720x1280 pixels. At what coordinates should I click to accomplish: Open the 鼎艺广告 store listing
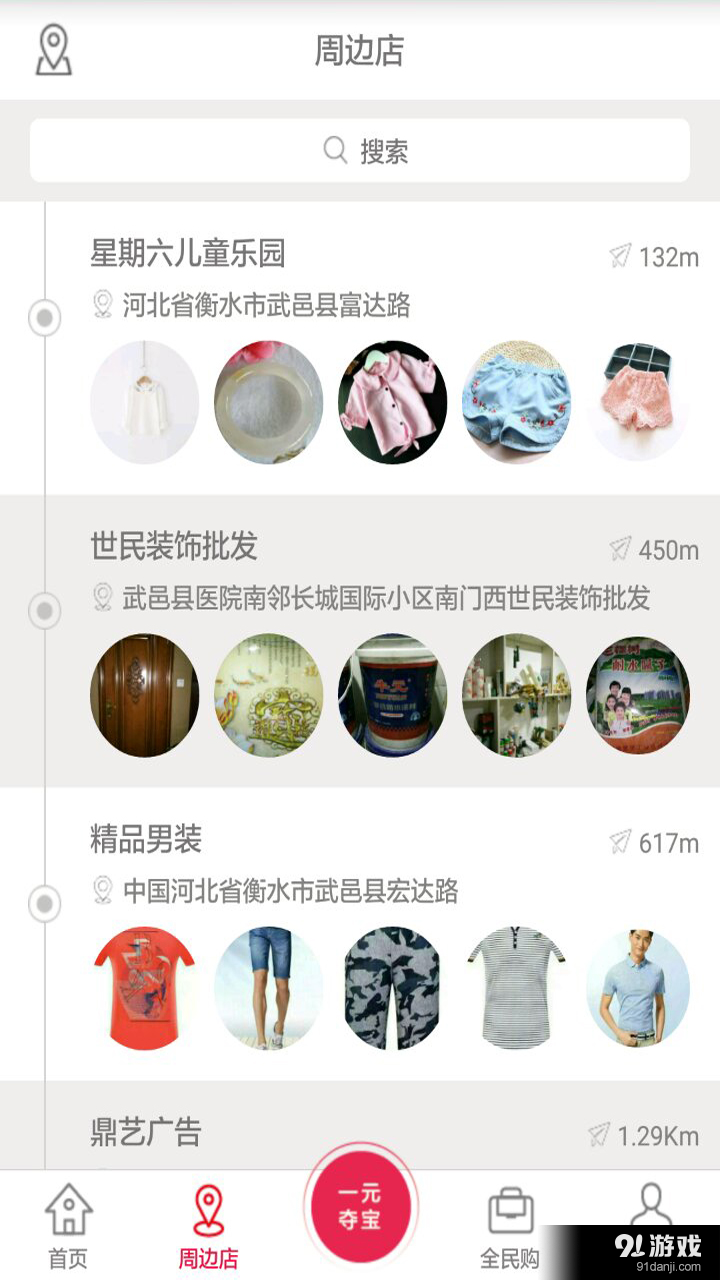pyautogui.click(x=146, y=1133)
